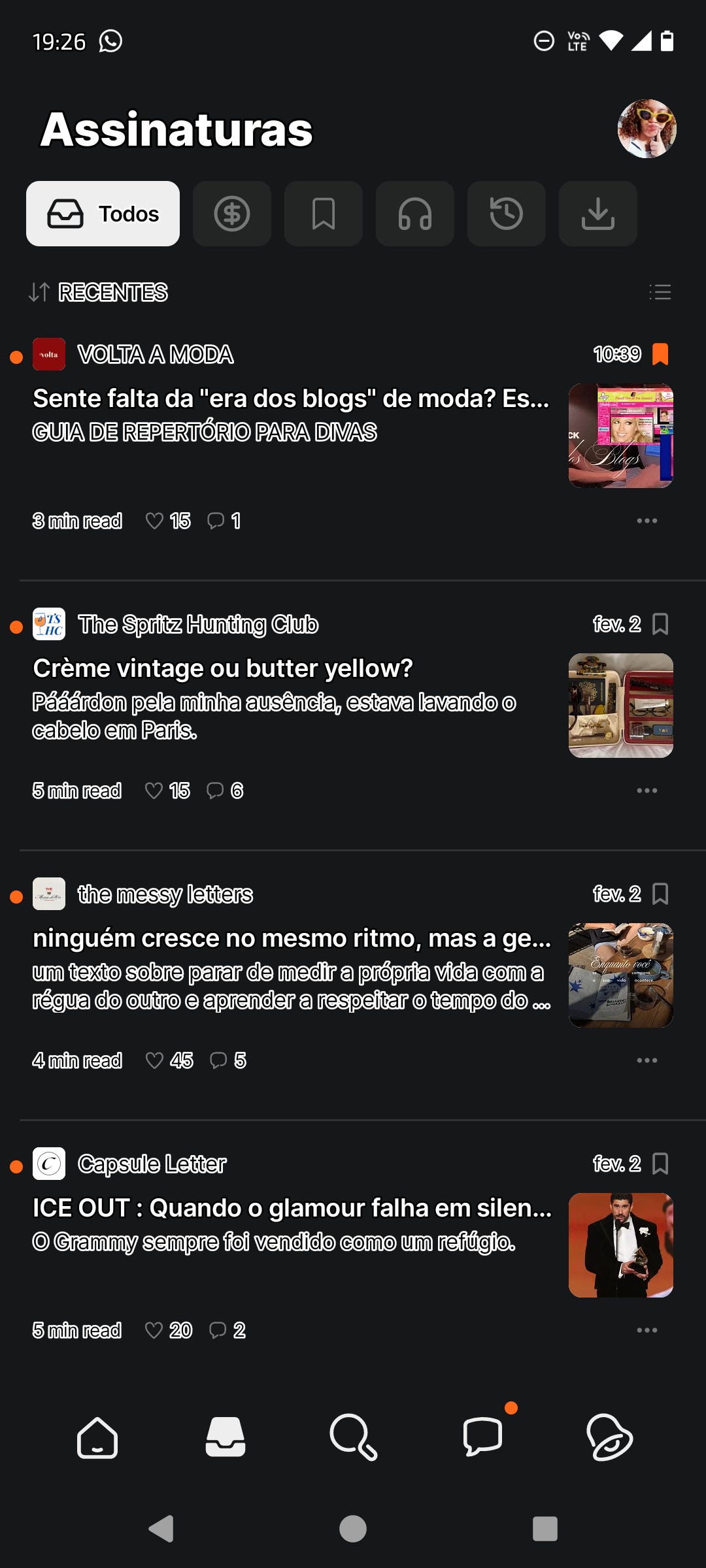Screen dimensions: 706x1568
Task: Open comments on the Capsule Letter post
Action: coord(218,1330)
